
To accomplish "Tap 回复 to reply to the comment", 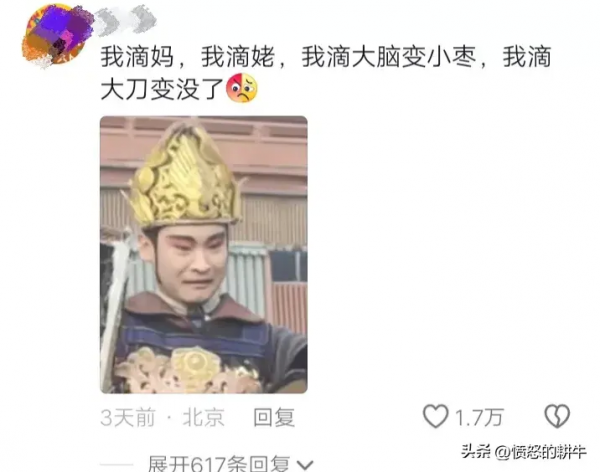I will [x=273, y=417].
